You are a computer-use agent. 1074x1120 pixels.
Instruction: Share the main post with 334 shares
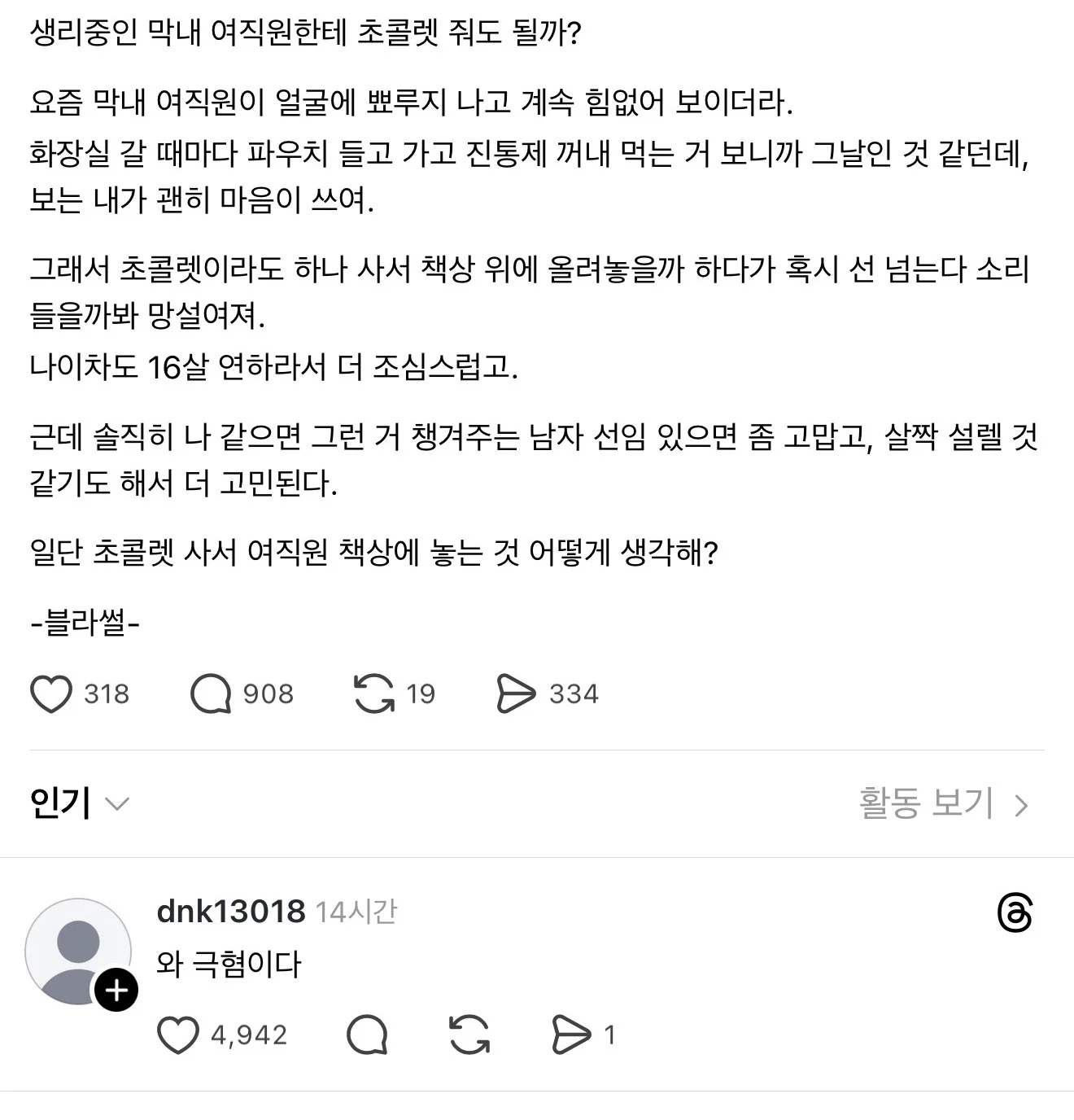pyautogui.click(x=516, y=694)
